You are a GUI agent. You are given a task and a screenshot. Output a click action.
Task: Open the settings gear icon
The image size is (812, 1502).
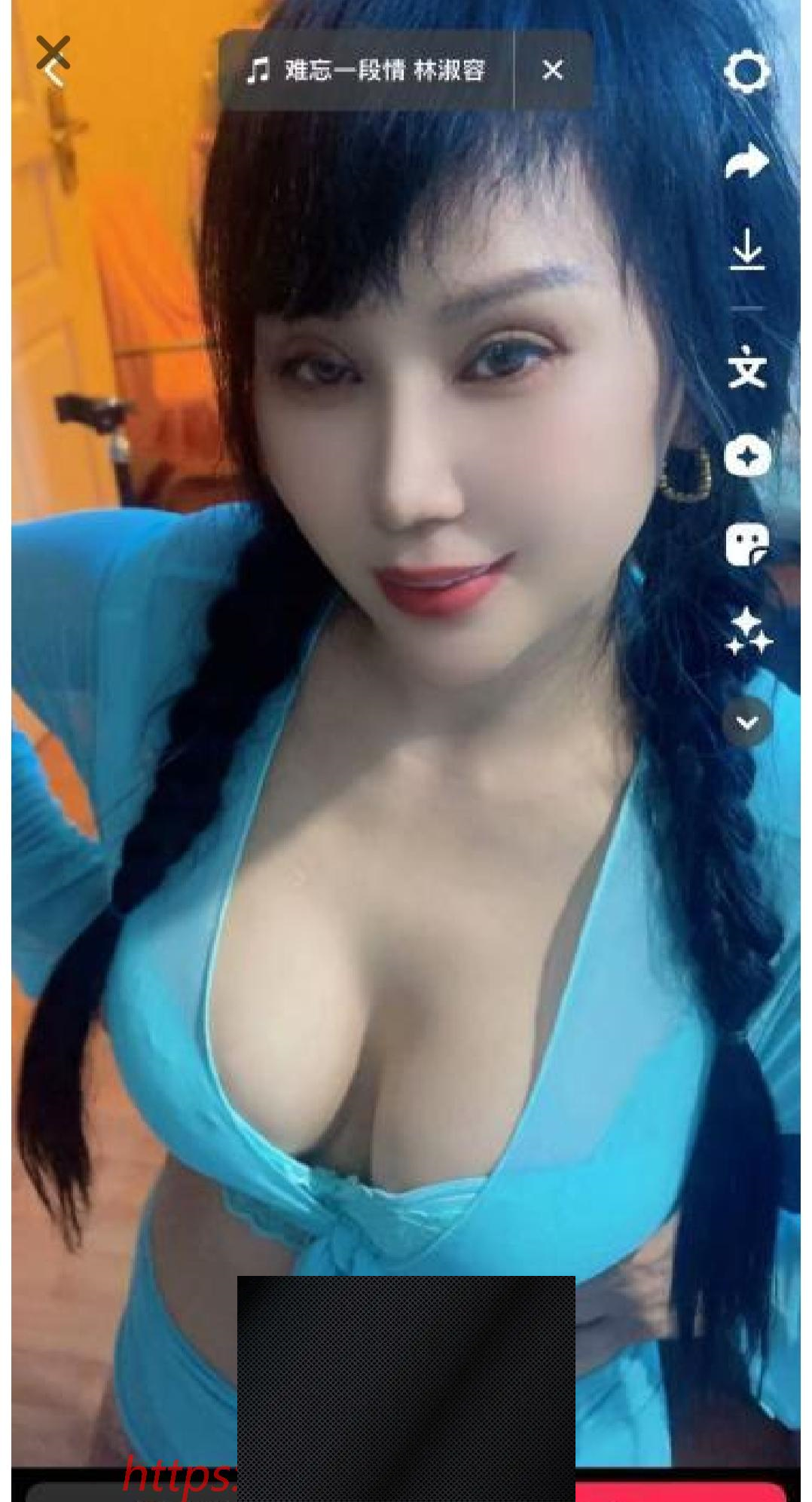point(746,72)
